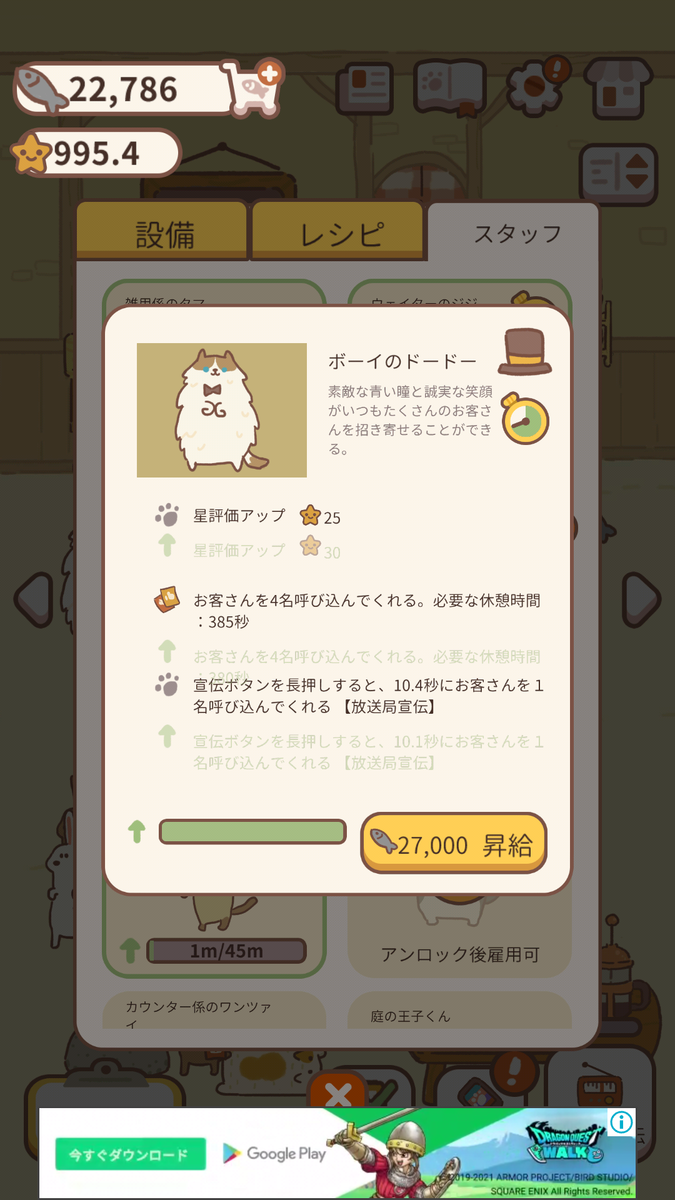Image resolution: width=675 pixels, height=1200 pixels.
Task: Go to the previous area with left arrow
Action: (33, 600)
